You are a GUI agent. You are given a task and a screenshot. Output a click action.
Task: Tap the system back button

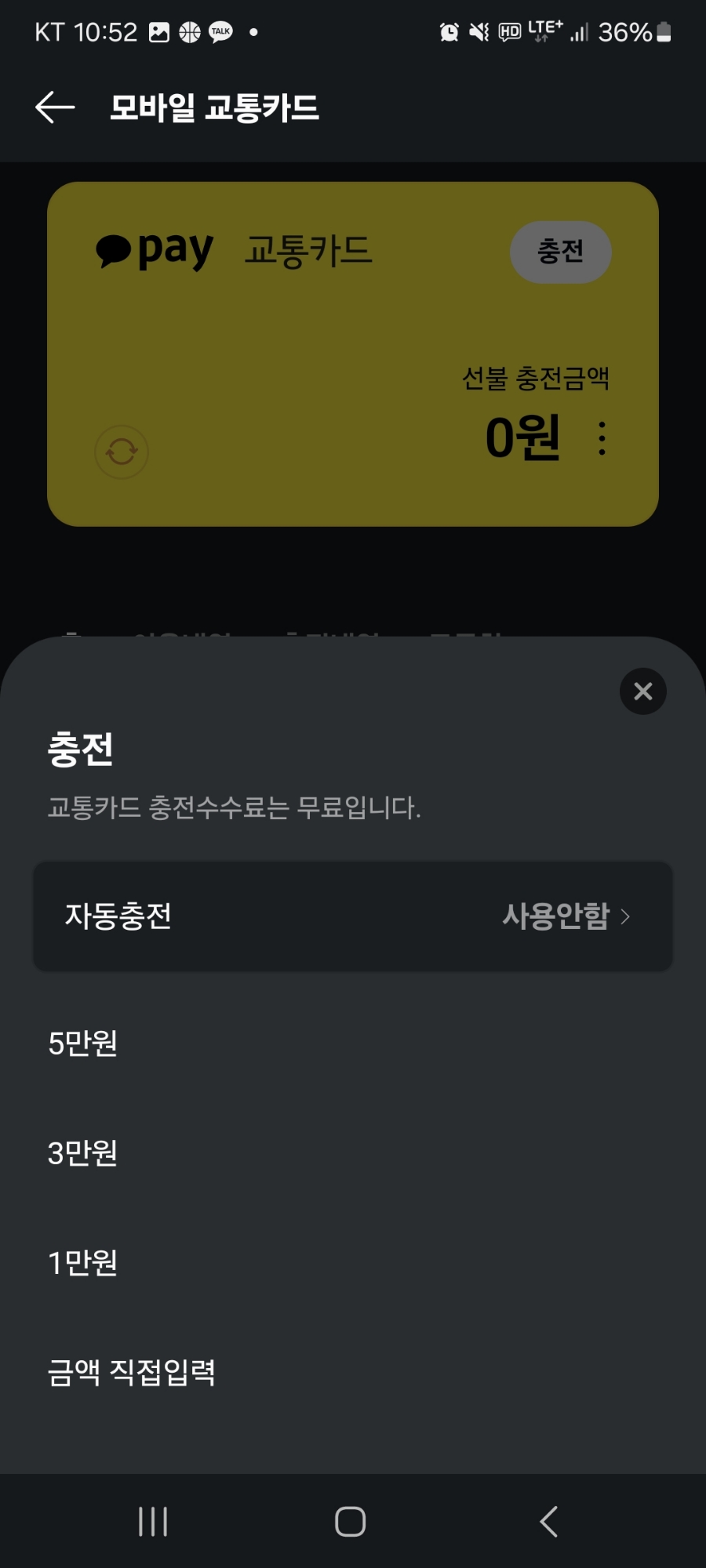[x=549, y=1522]
